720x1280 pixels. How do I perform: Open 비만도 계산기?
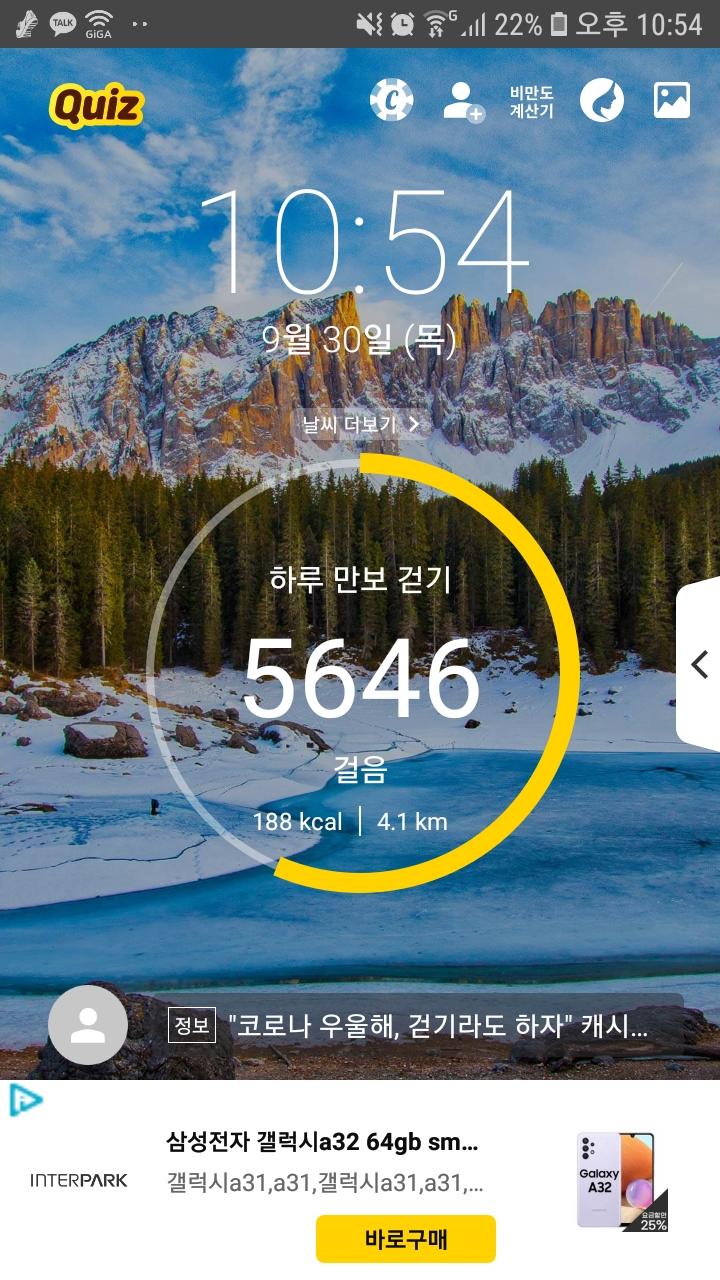531,101
